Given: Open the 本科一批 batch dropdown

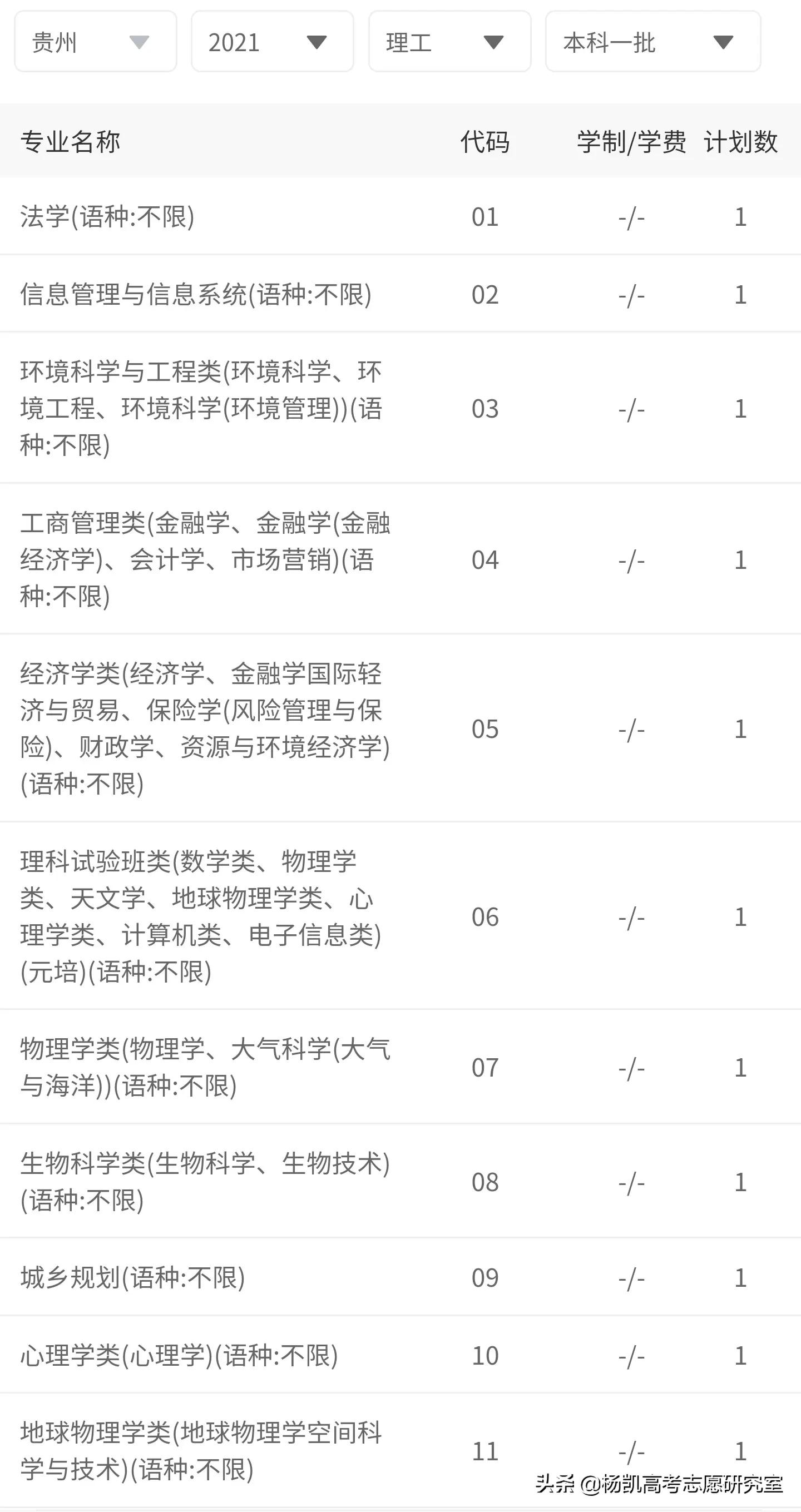Looking at the screenshot, I should (652, 41).
